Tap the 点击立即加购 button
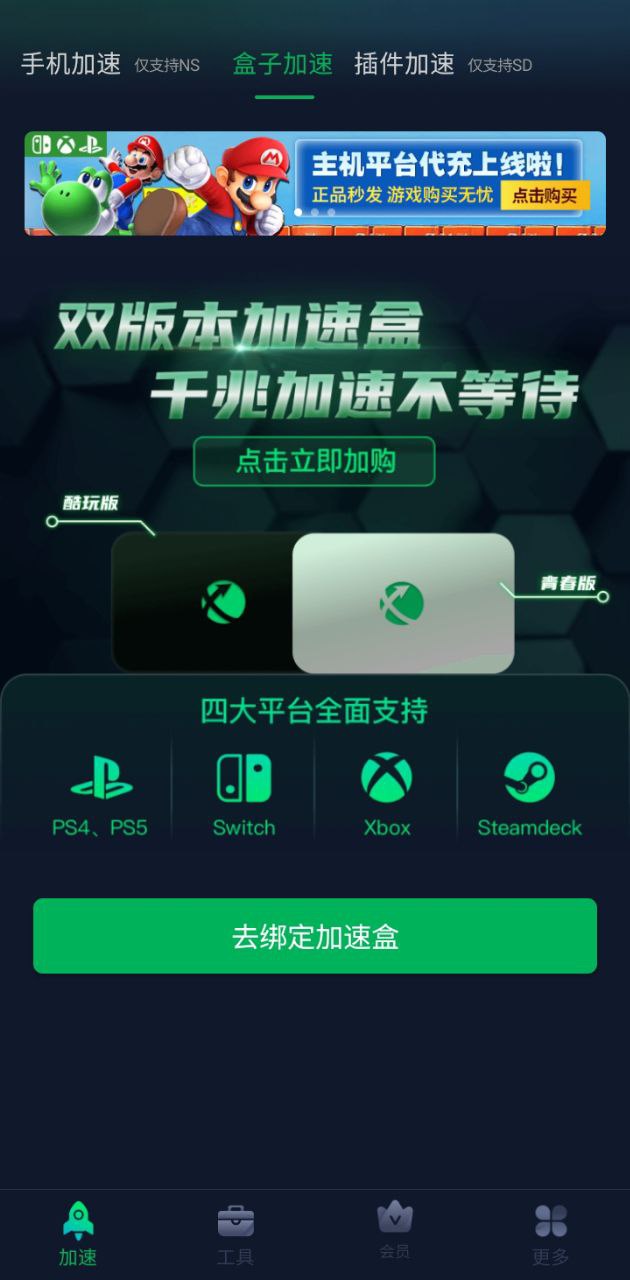The height and width of the screenshot is (1280, 630). [315, 461]
